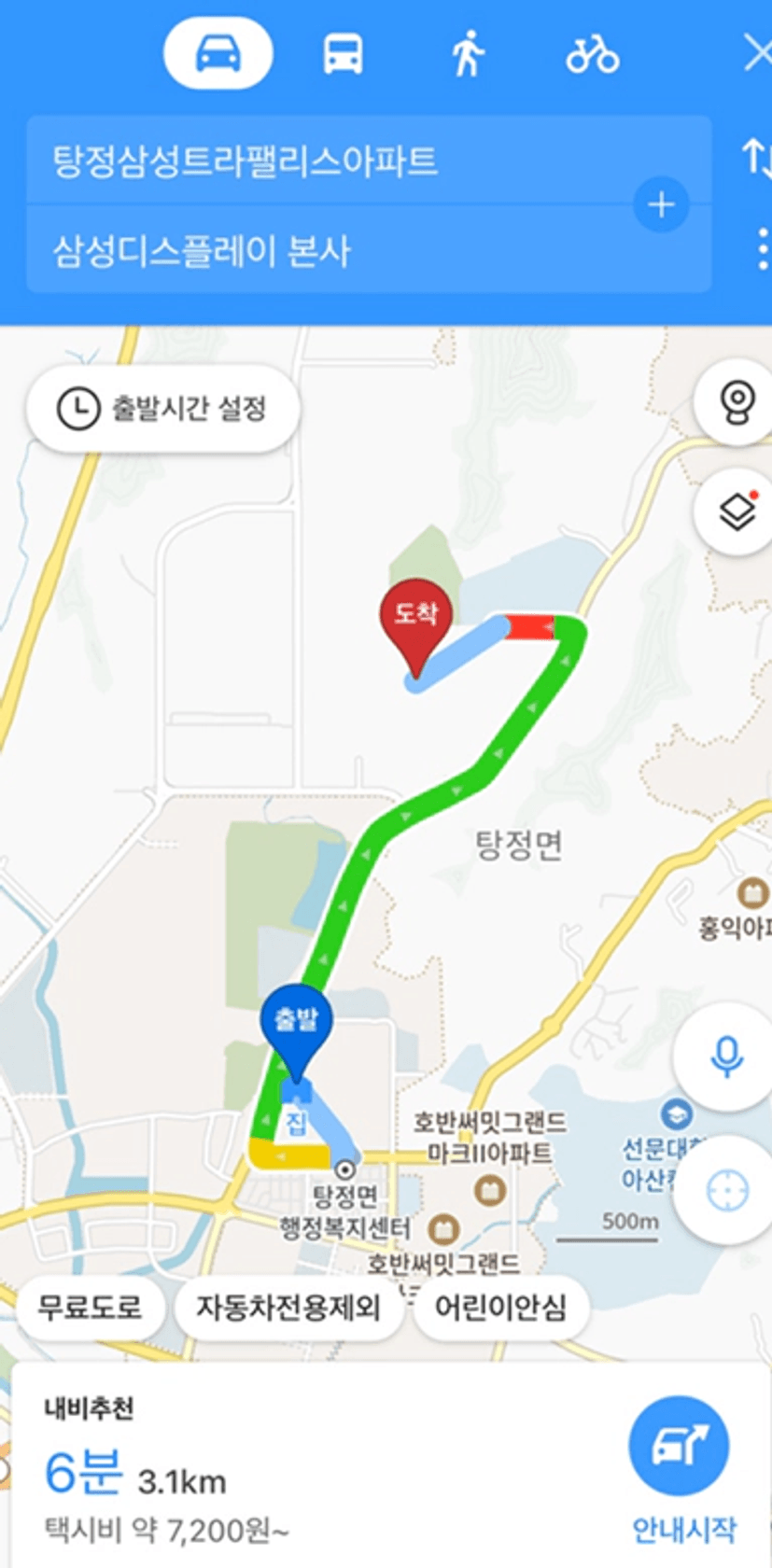Start voice search with the microphone
The width and height of the screenshot is (772, 1568).
(x=725, y=1057)
